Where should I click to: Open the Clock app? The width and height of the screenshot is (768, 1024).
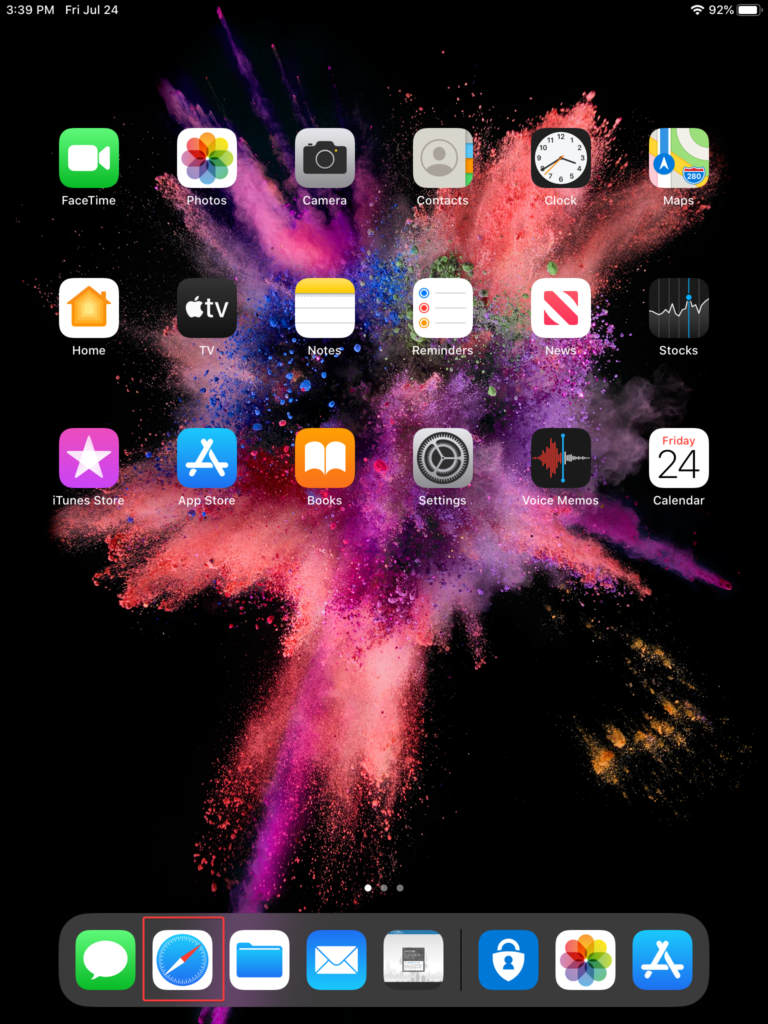(561, 158)
